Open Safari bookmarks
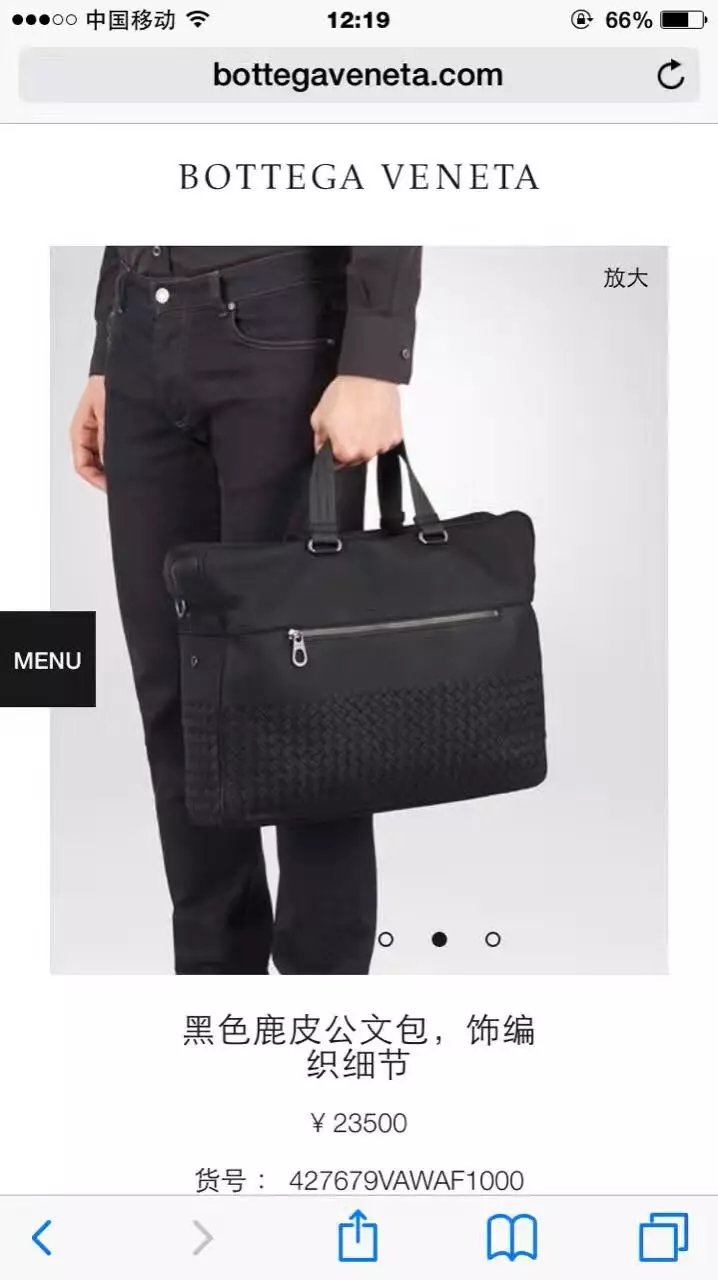Viewport: 718px width, 1280px height. (512, 1238)
